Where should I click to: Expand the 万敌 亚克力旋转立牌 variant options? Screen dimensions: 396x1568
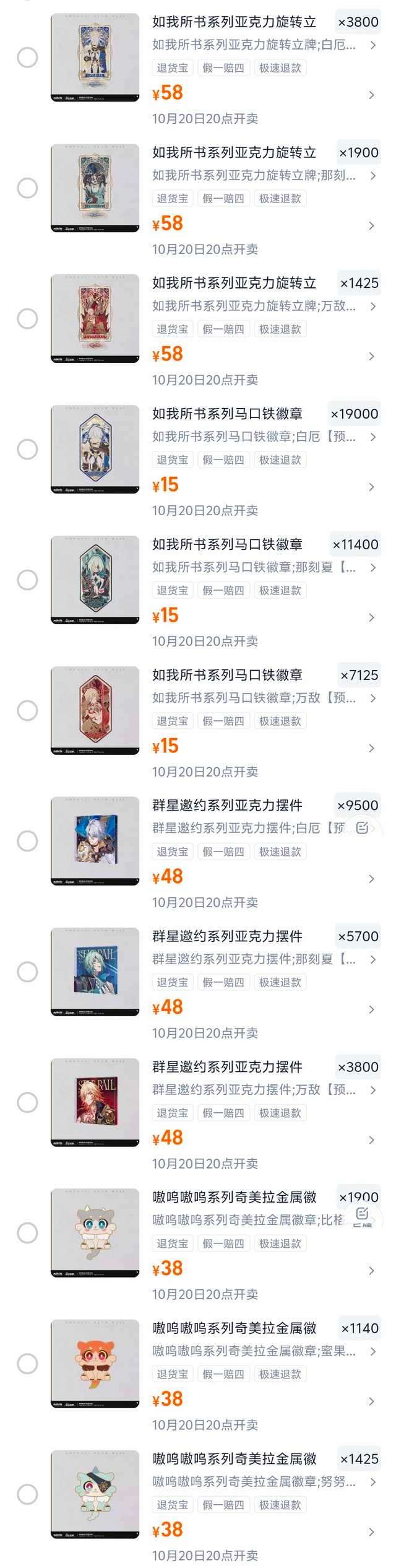[264, 306]
